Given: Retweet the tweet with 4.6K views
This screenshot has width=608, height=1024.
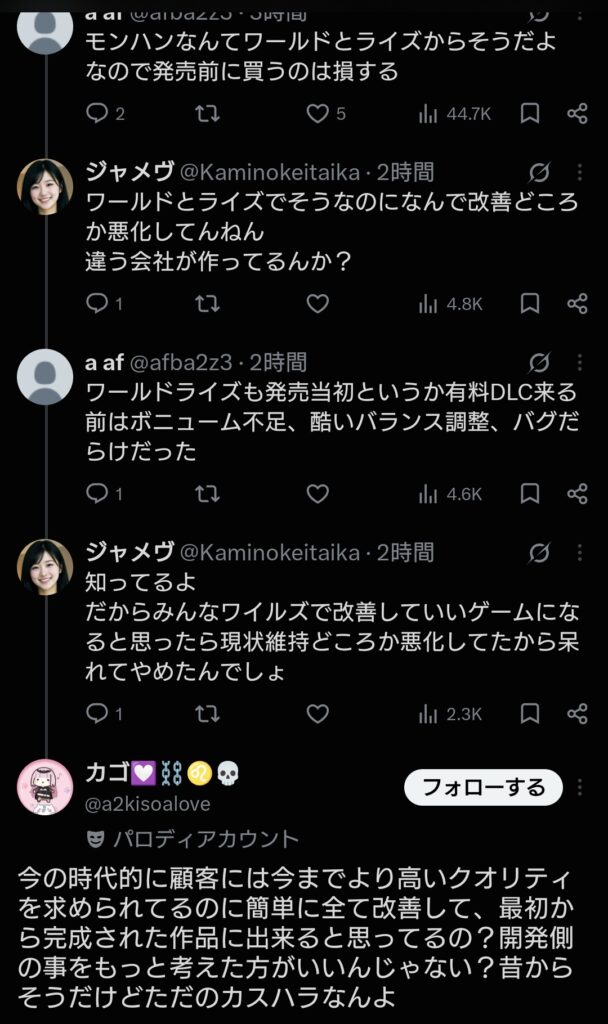Looking at the screenshot, I should click(x=207, y=494).
